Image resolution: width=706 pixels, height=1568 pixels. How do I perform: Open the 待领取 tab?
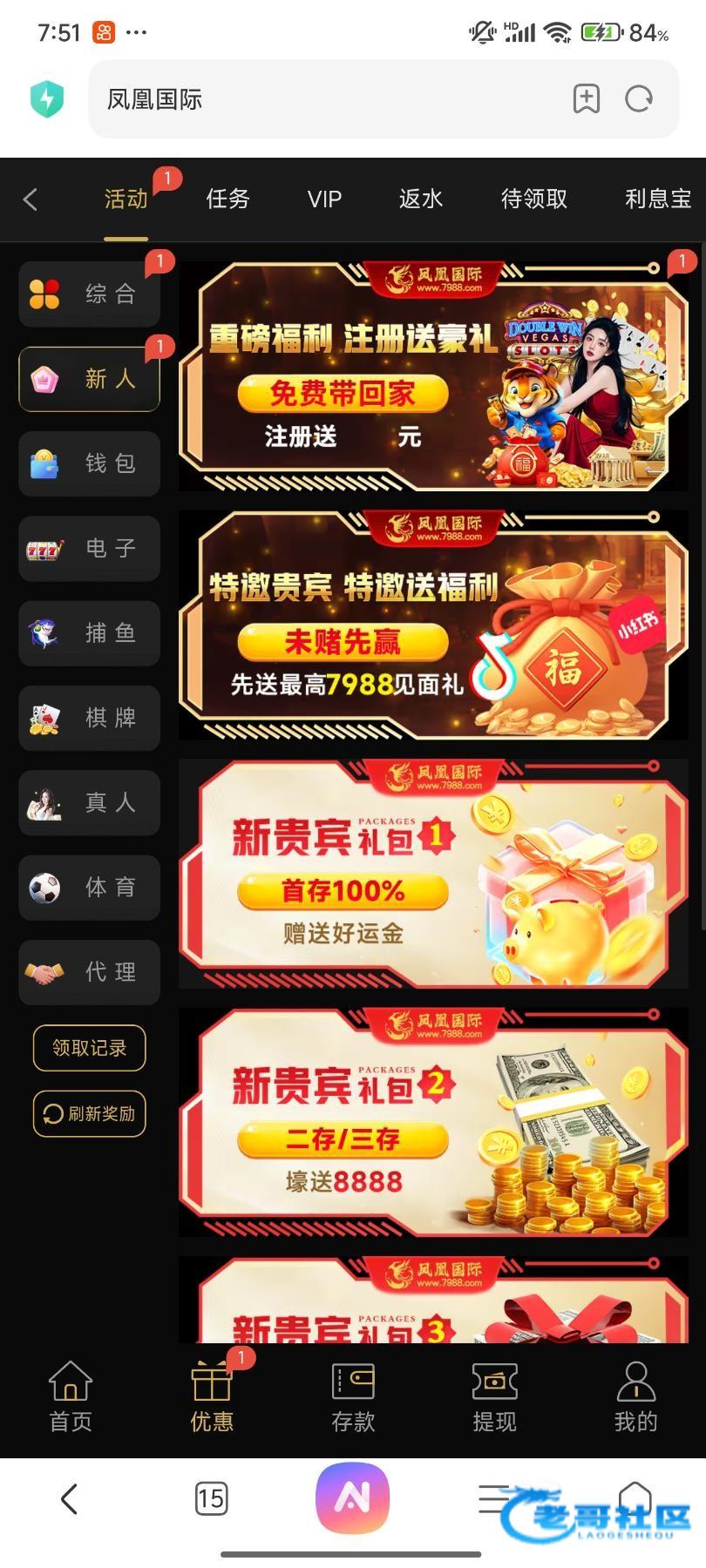[534, 199]
